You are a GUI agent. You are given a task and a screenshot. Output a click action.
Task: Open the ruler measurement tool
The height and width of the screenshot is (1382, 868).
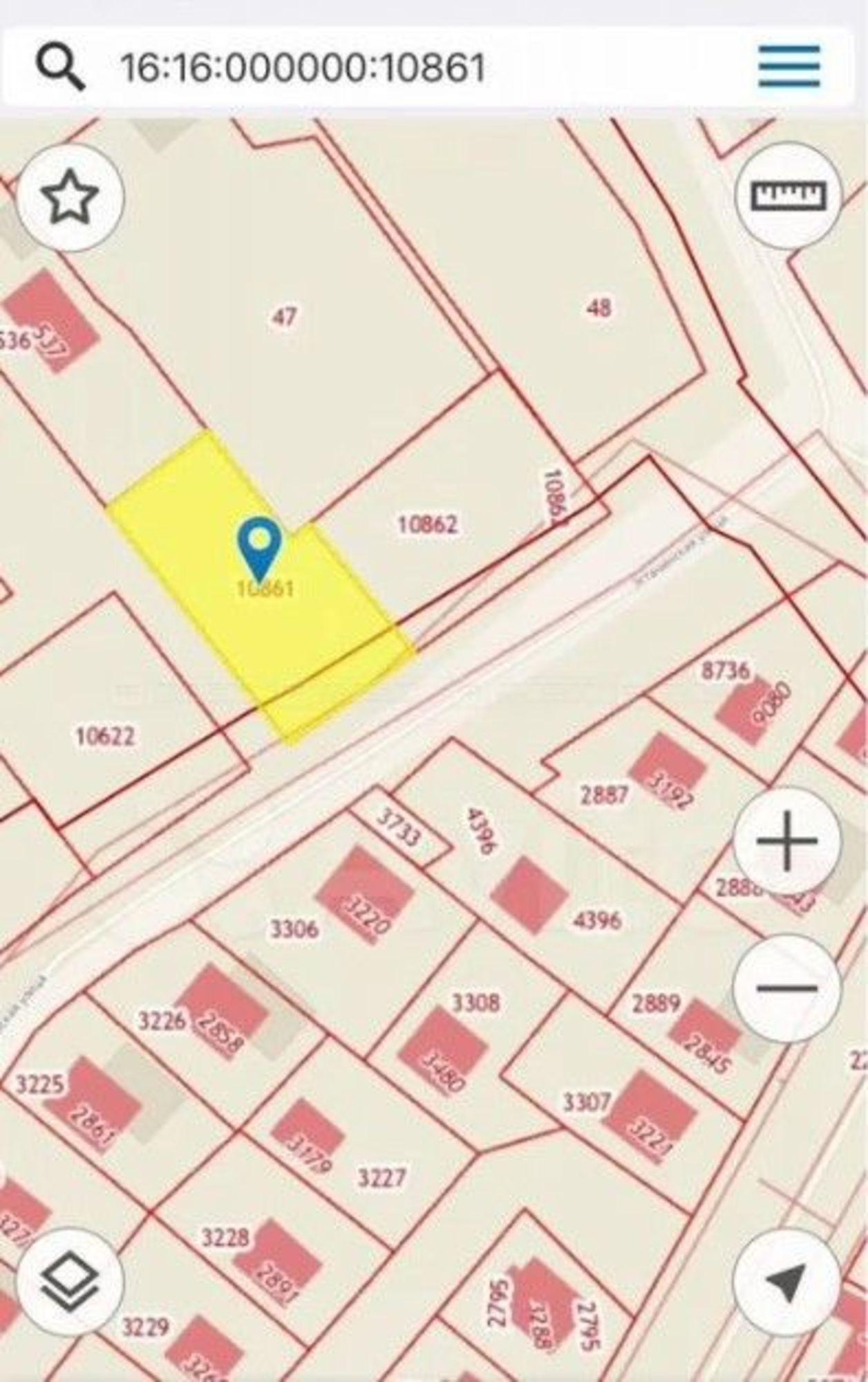(789, 196)
